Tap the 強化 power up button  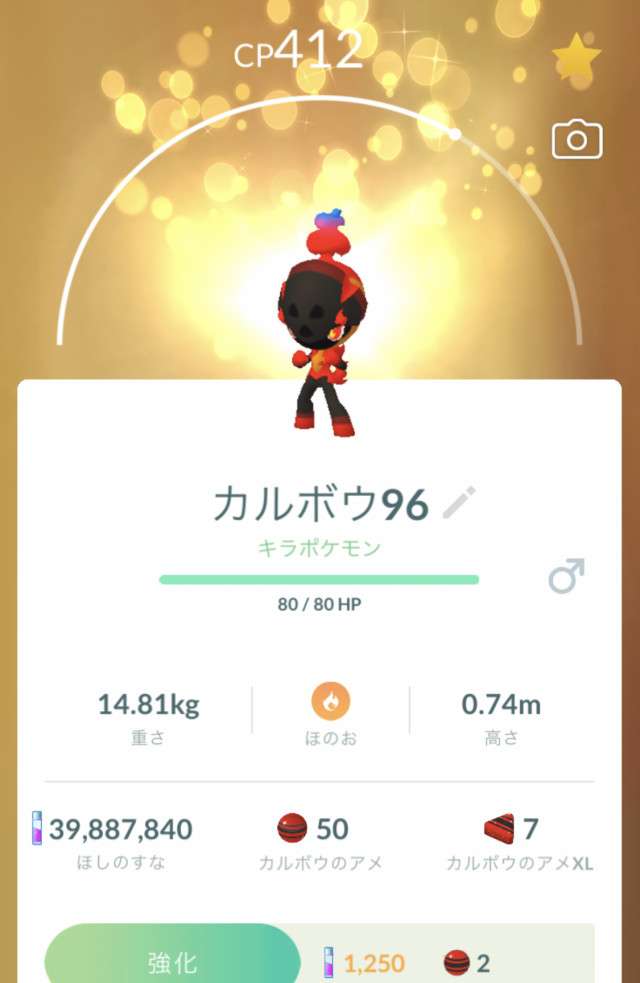click(172, 961)
